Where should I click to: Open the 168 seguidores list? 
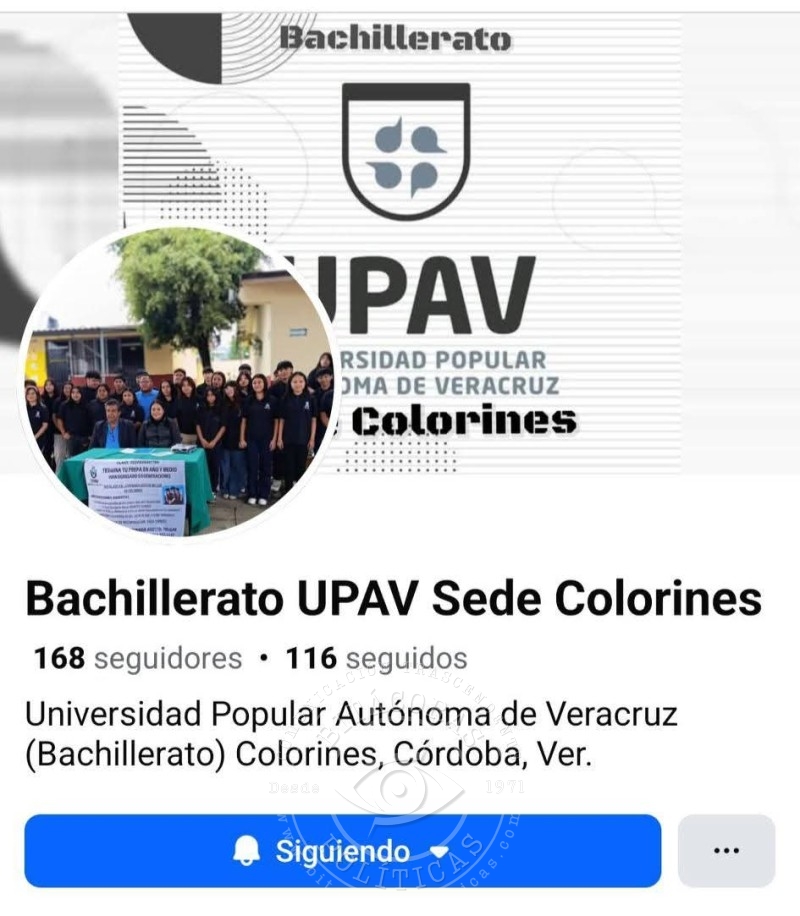pyautogui.click(x=138, y=659)
